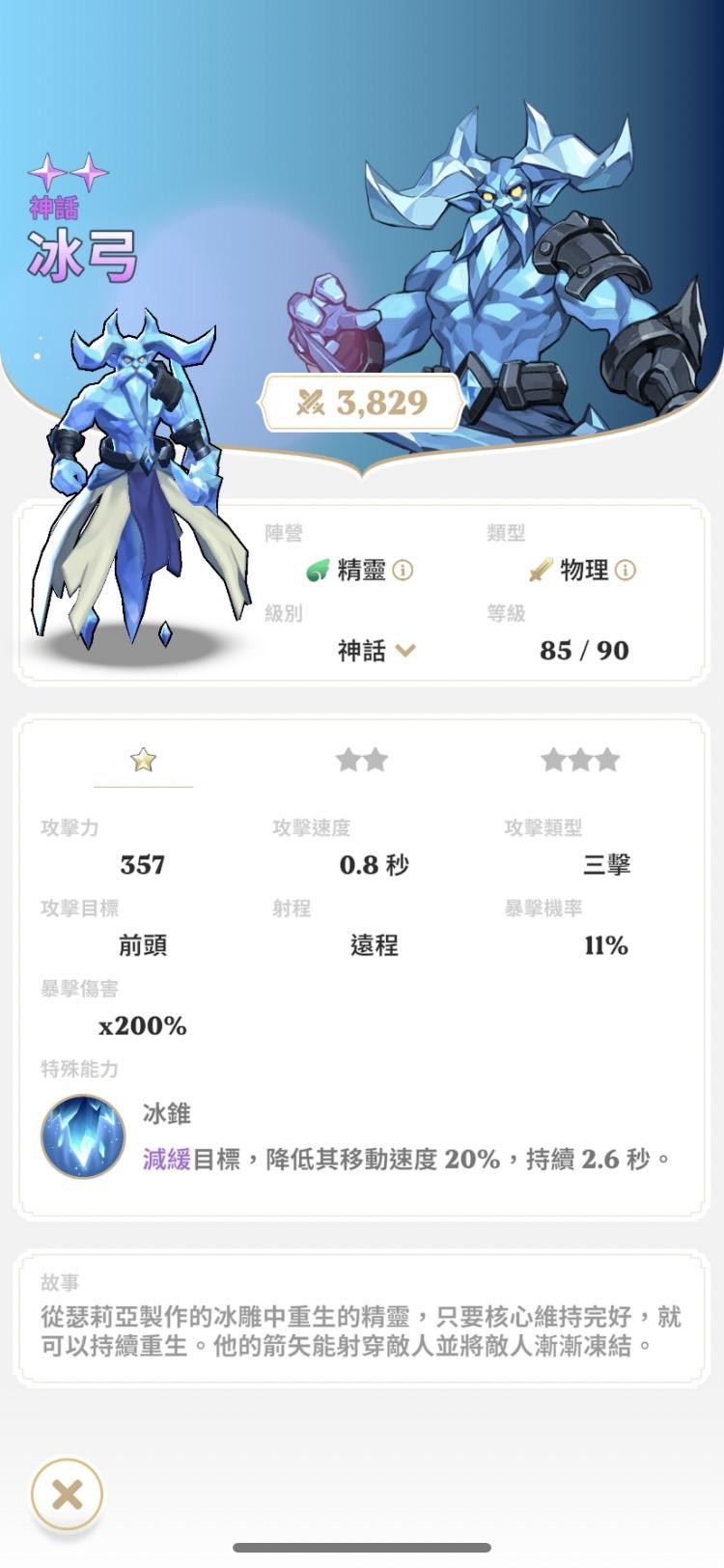Close the 冰弓 detail screen
Image resolution: width=724 pixels, height=1568 pixels.
click(67, 1496)
